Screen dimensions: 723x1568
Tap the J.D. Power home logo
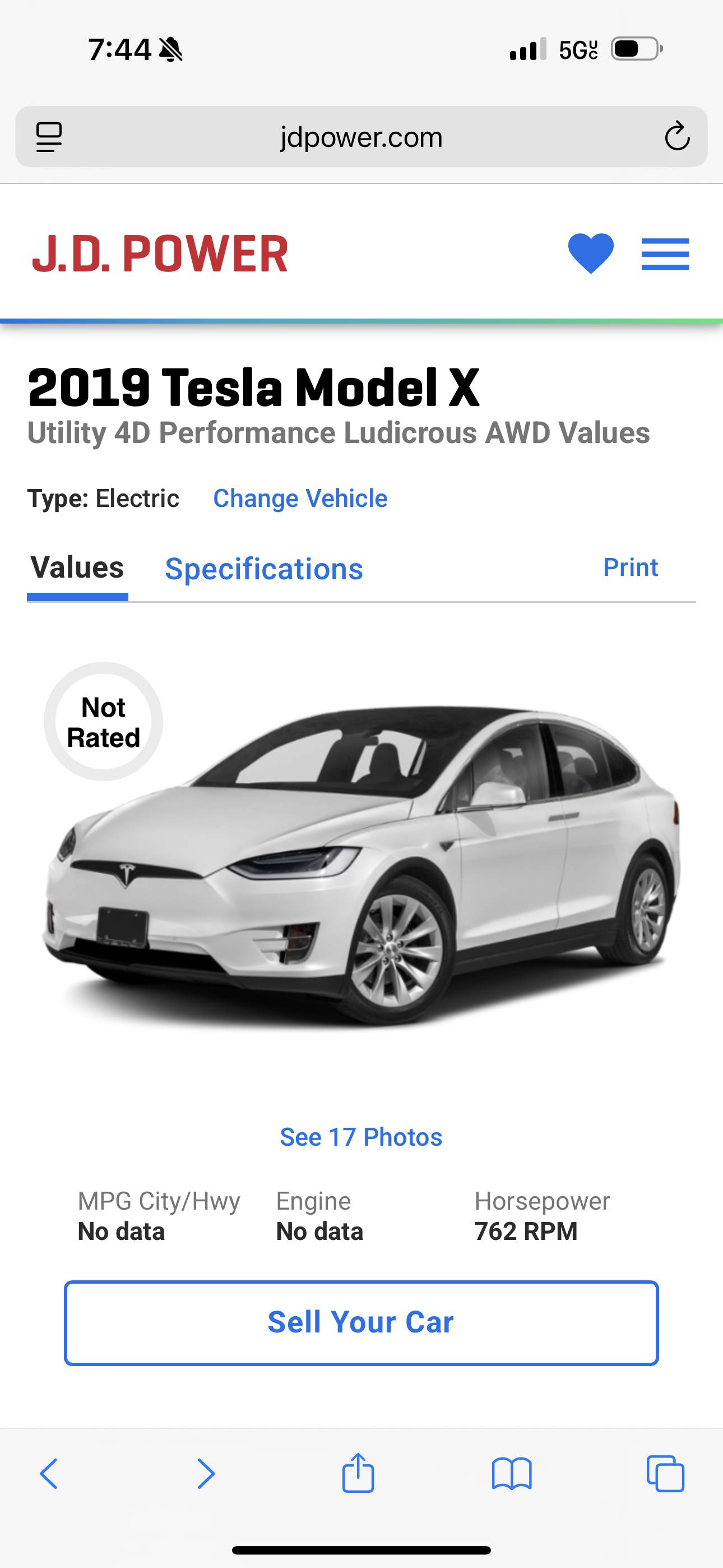click(x=160, y=254)
